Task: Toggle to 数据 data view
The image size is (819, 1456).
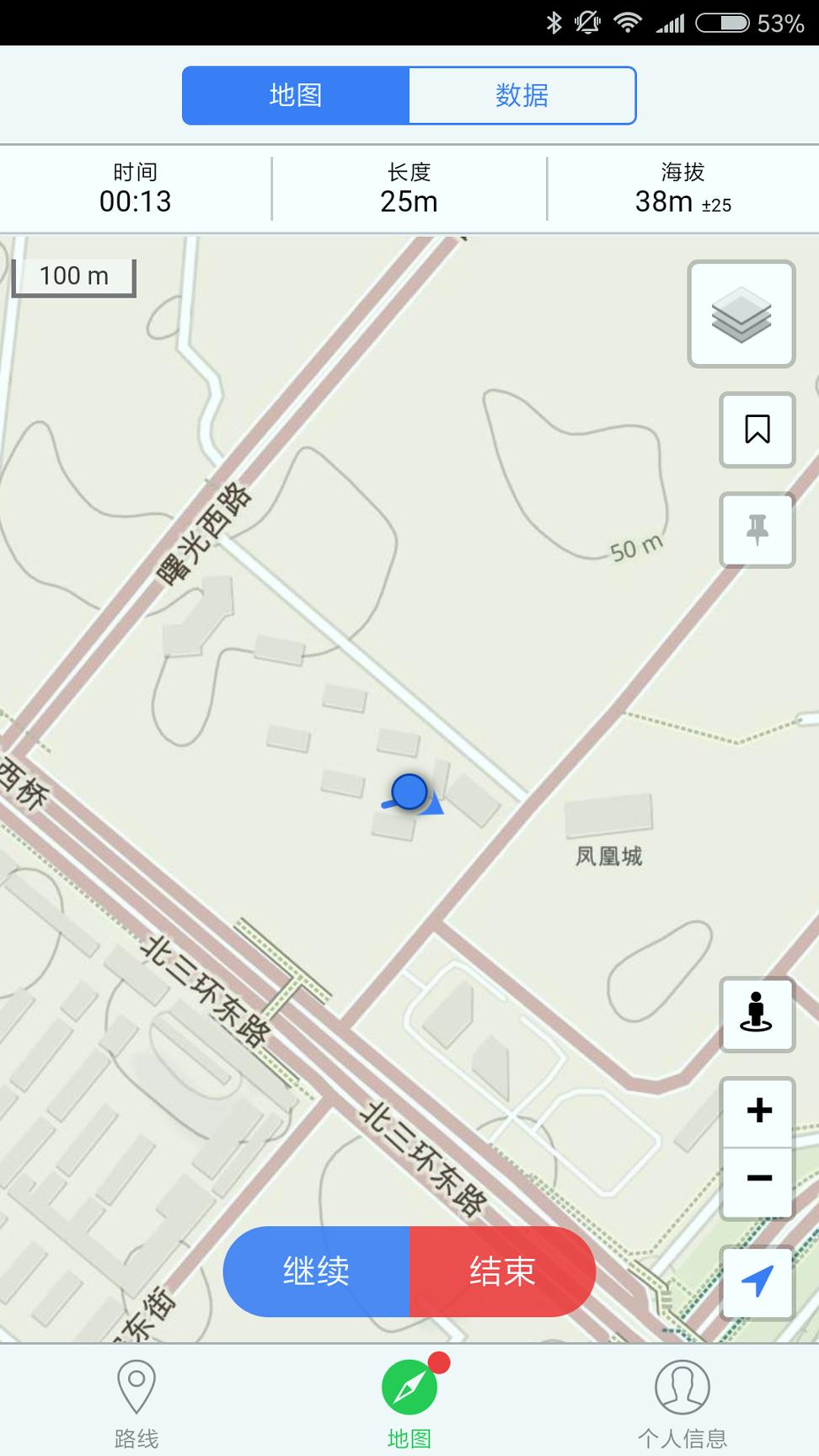Action: point(522,95)
